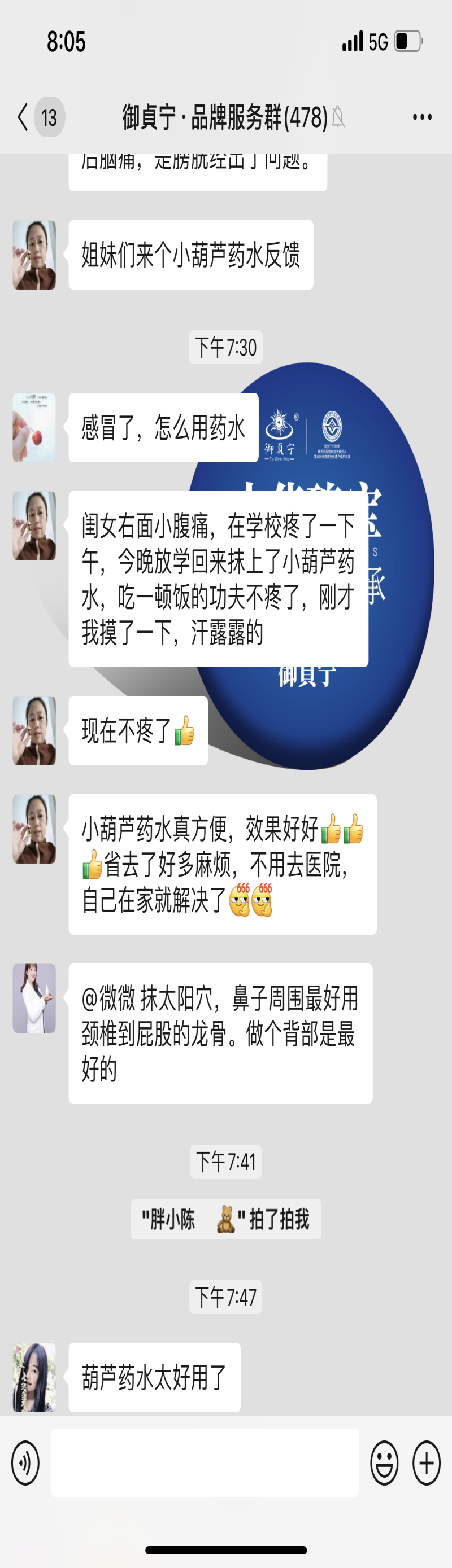Go back to the chat list
Image resolution: width=452 pixels, height=1568 pixels.
24,117
